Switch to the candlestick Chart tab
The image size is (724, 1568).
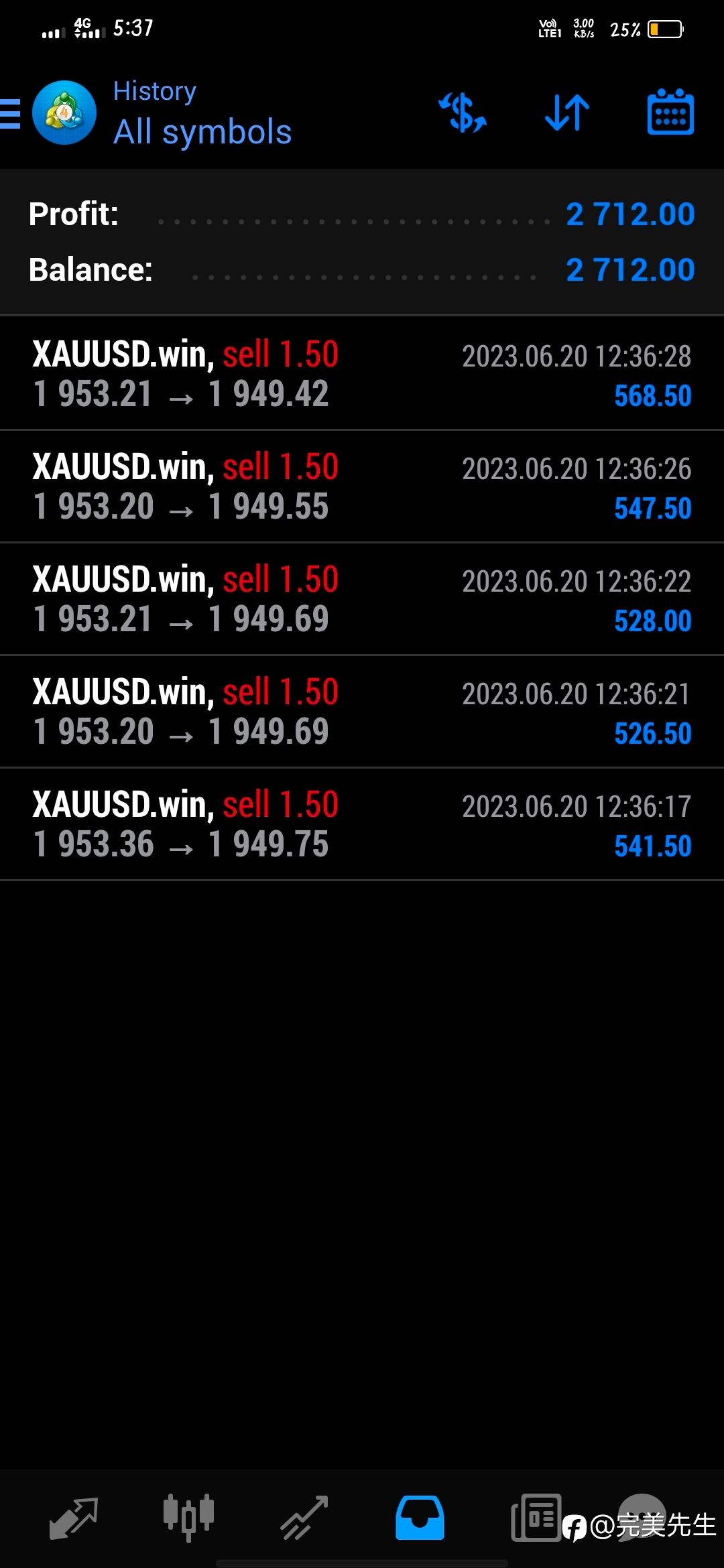188,1518
